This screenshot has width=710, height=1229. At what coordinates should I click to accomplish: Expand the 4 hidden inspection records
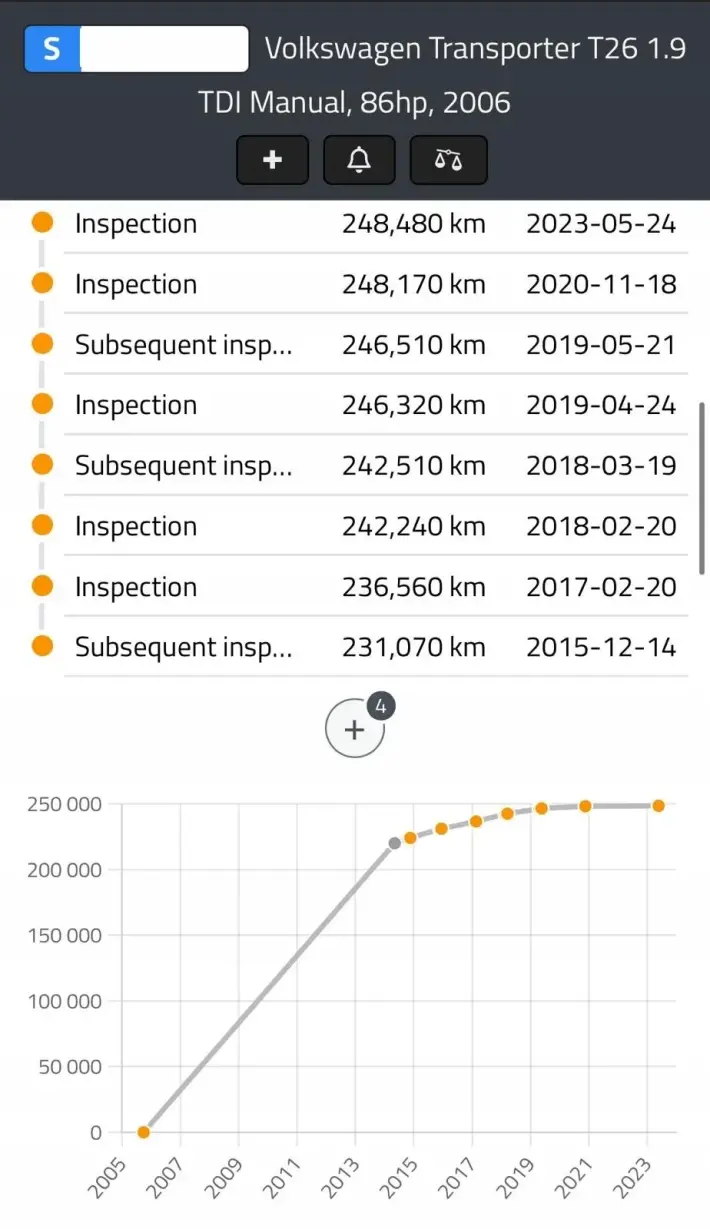point(355,730)
